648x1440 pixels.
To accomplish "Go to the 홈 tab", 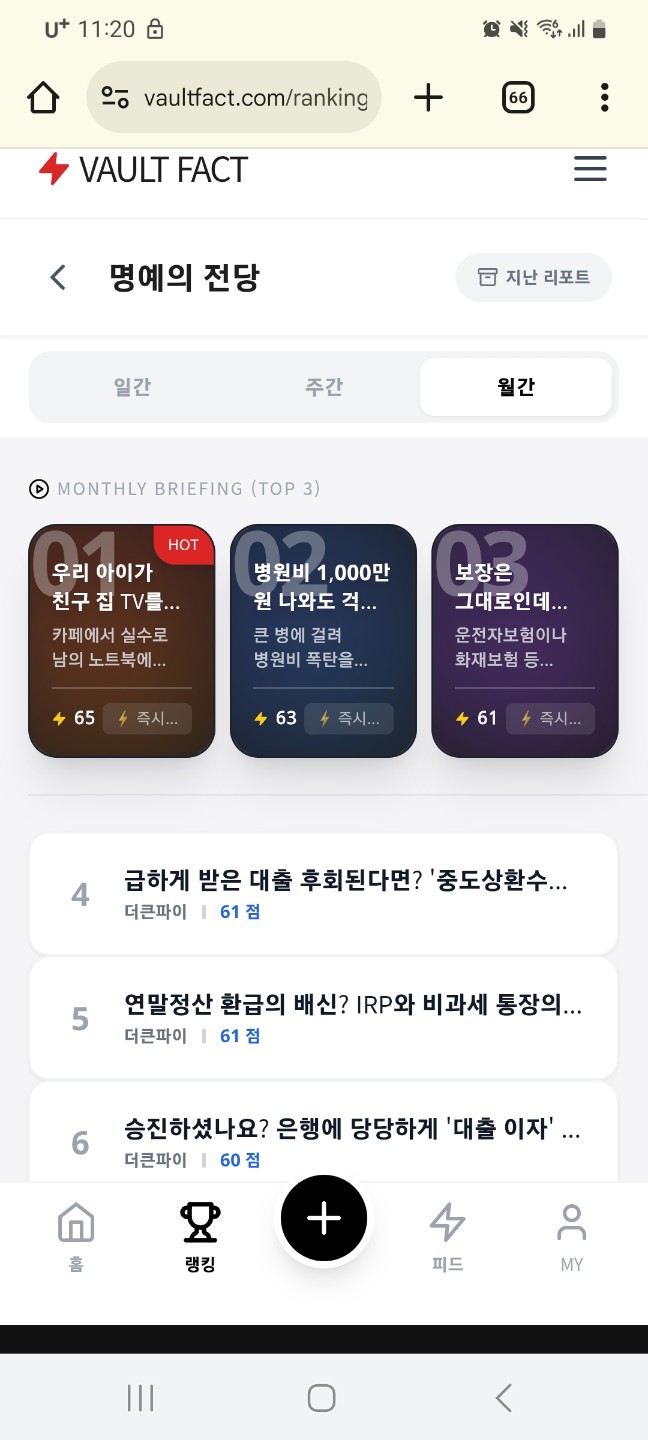I will [76, 1236].
